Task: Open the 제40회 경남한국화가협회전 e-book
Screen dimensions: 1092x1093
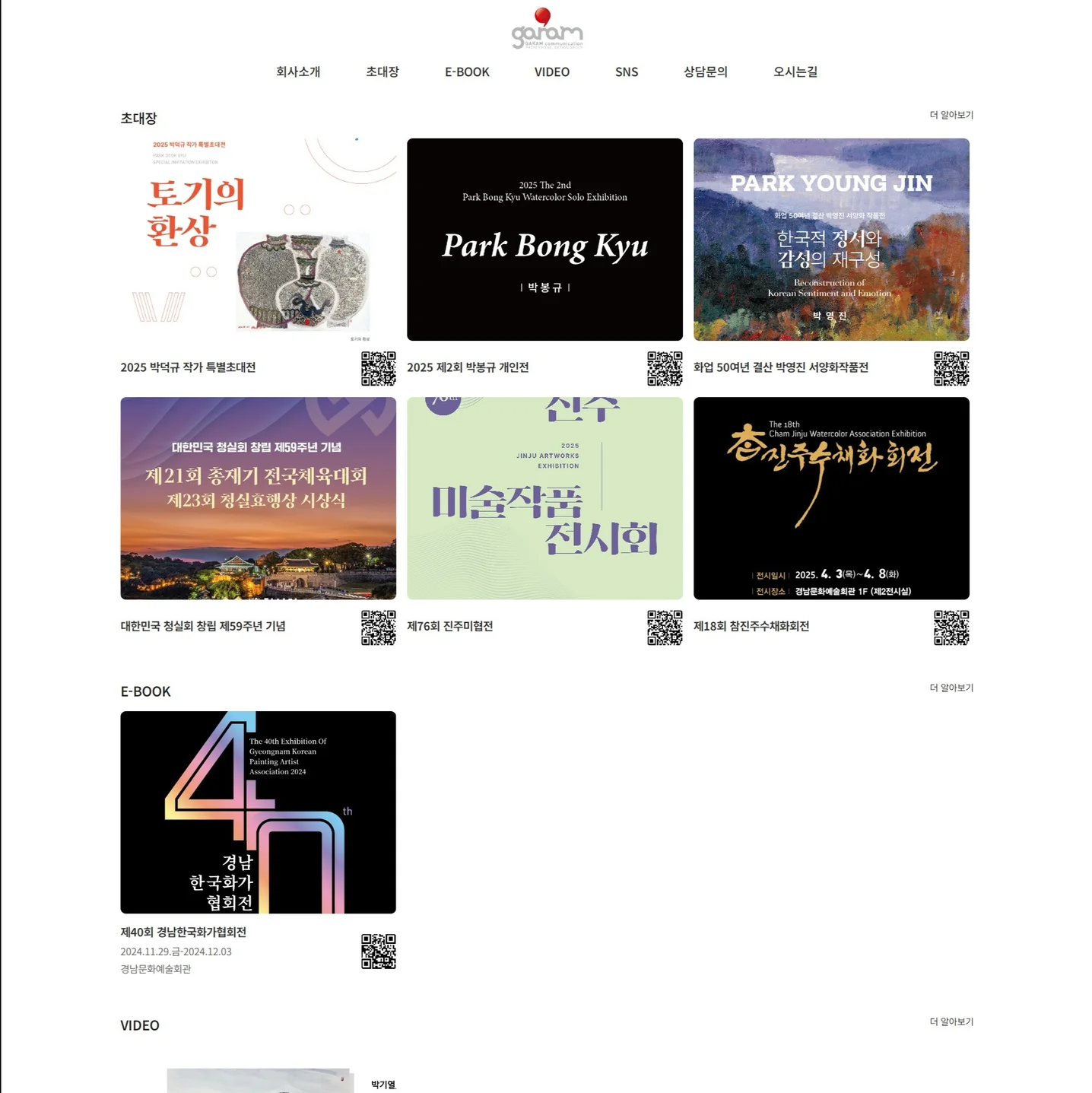Action: [258, 812]
